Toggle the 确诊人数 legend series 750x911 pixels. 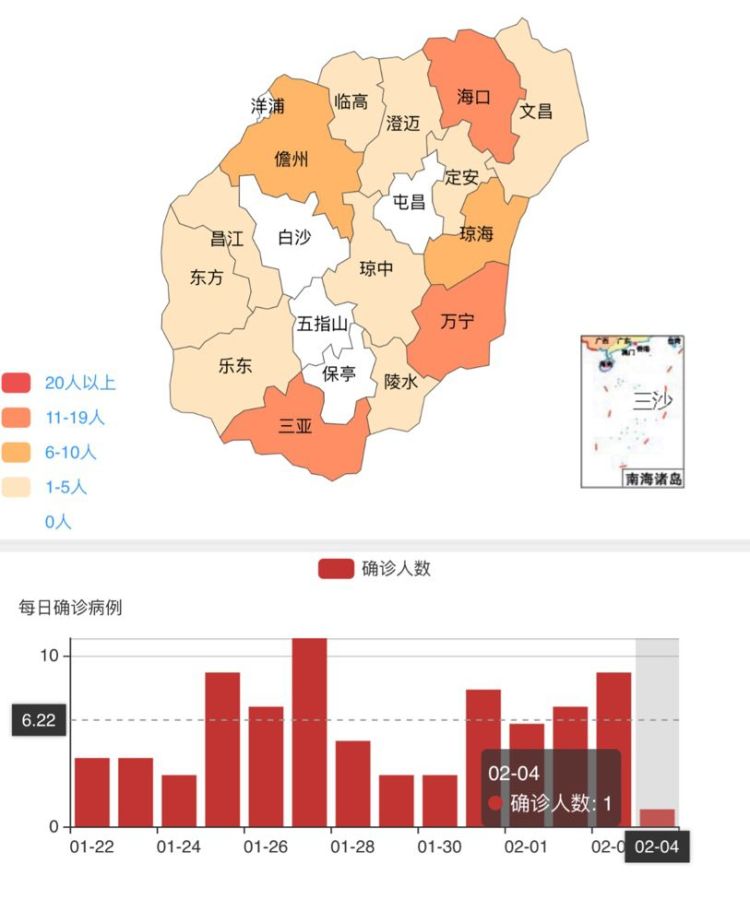pyautogui.click(x=374, y=568)
